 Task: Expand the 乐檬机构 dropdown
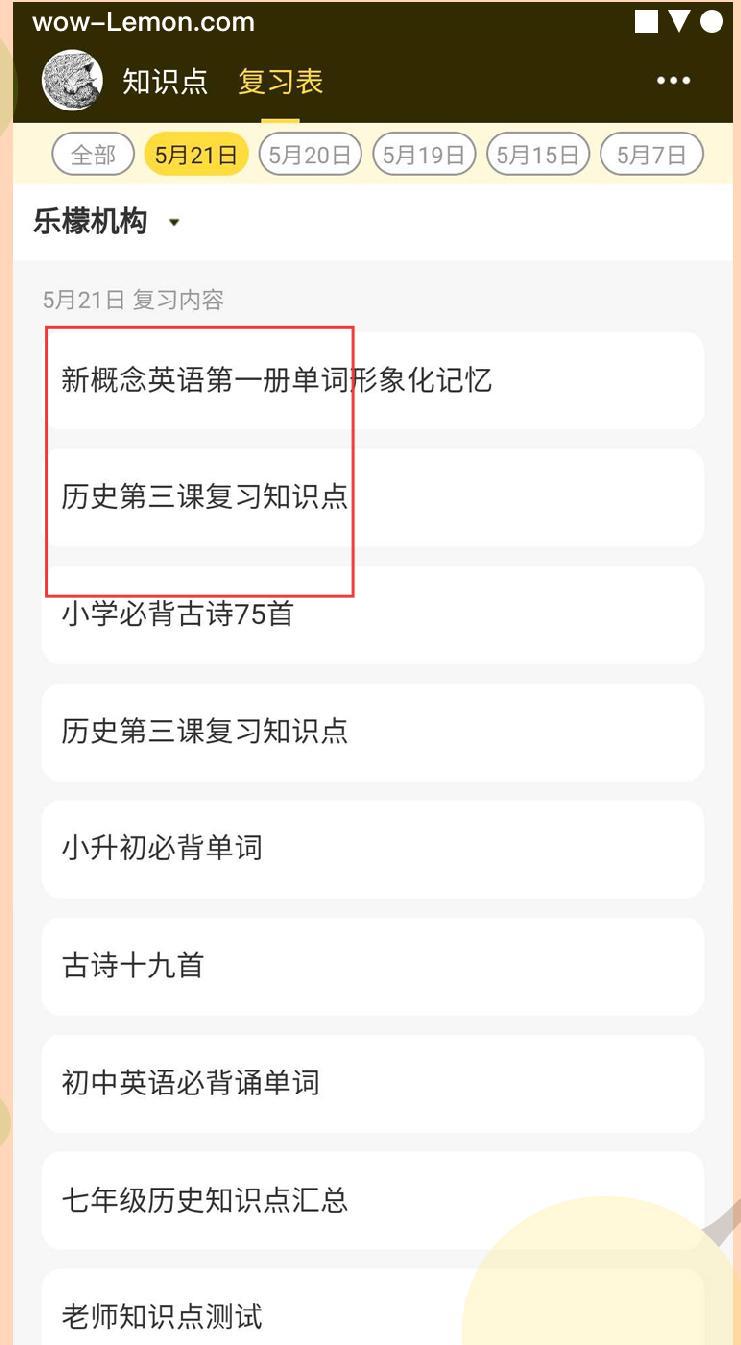pos(108,221)
